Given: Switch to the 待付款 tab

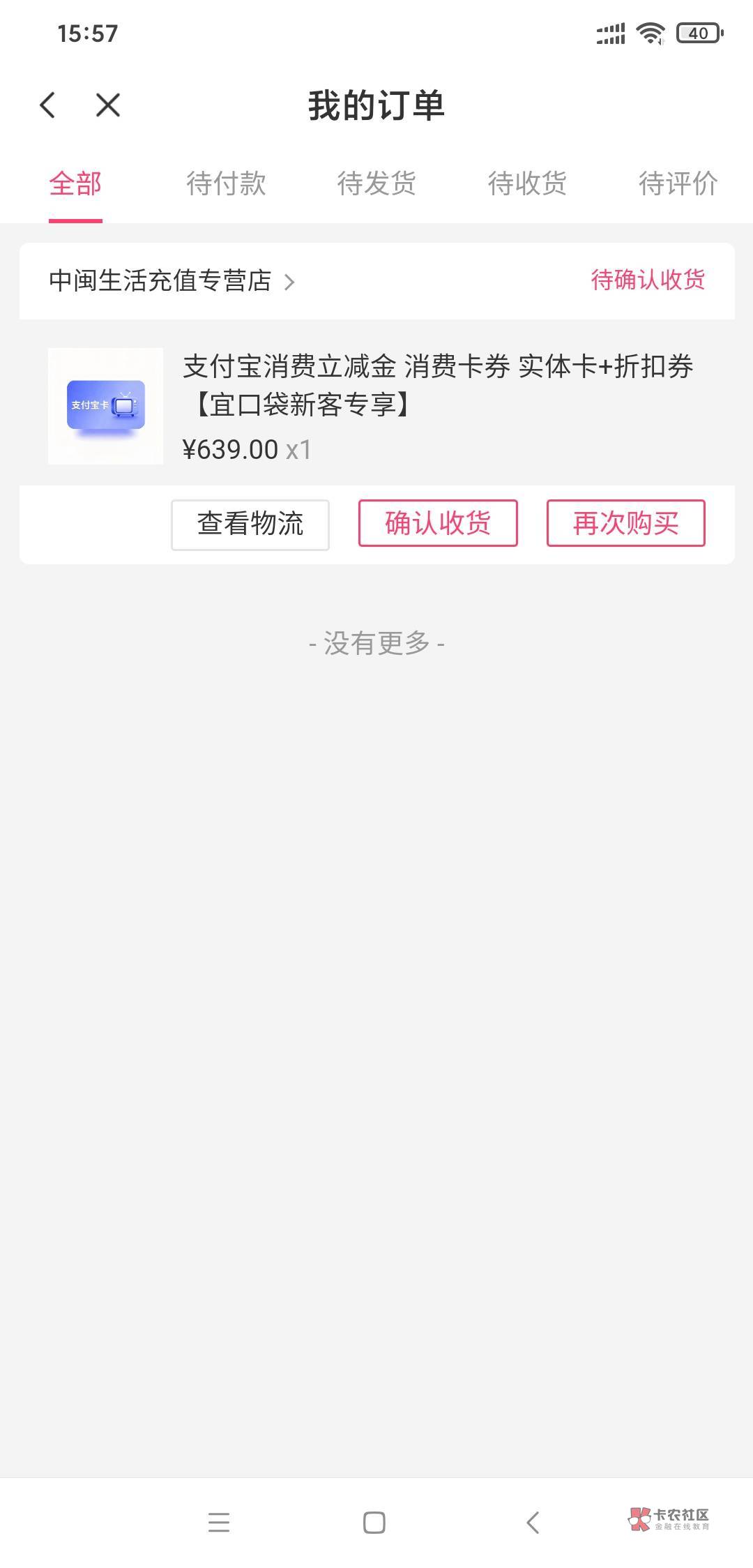Looking at the screenshot, I should (x=226, y=184).
